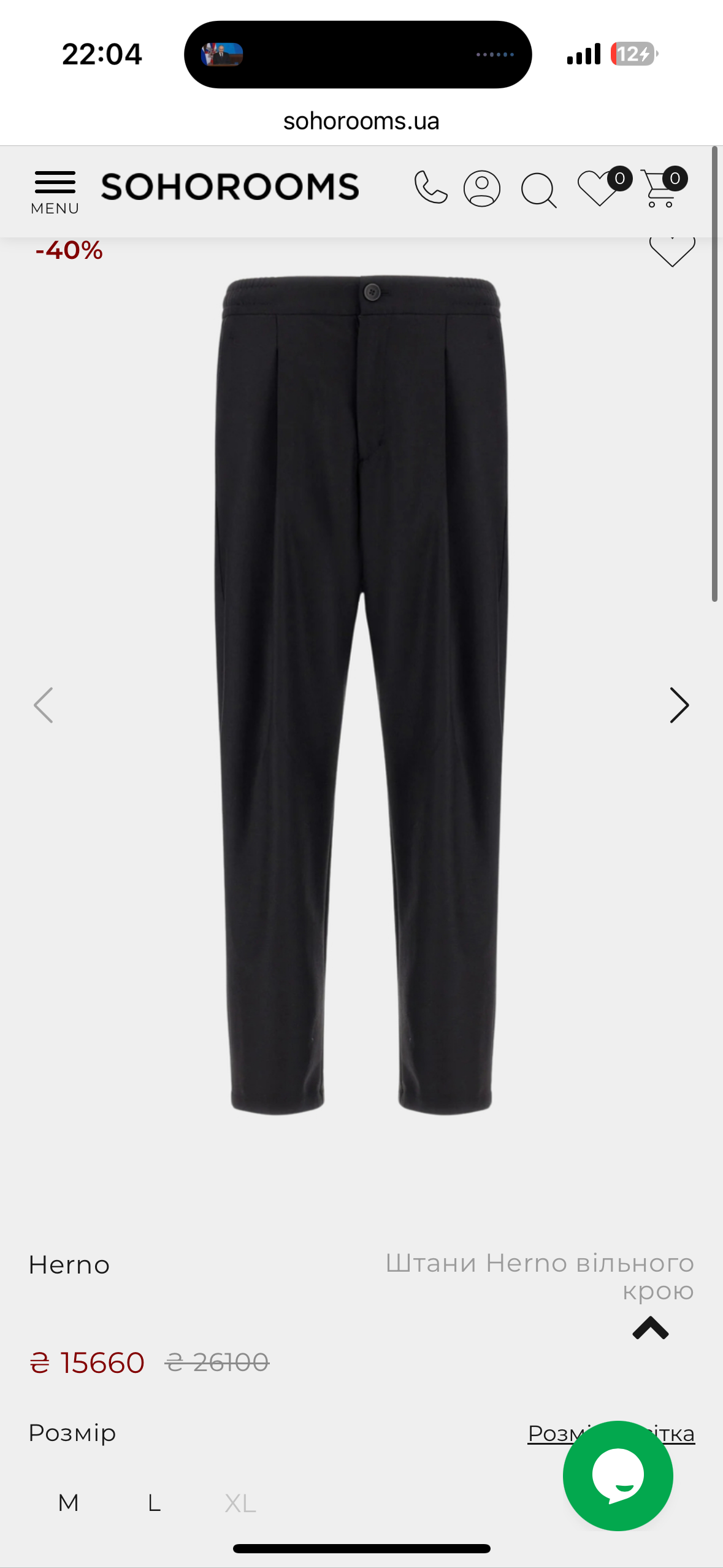This screenshot has width=723, height=1568.
Task: Choose size XL
Action: click(x=240, y=1503)
